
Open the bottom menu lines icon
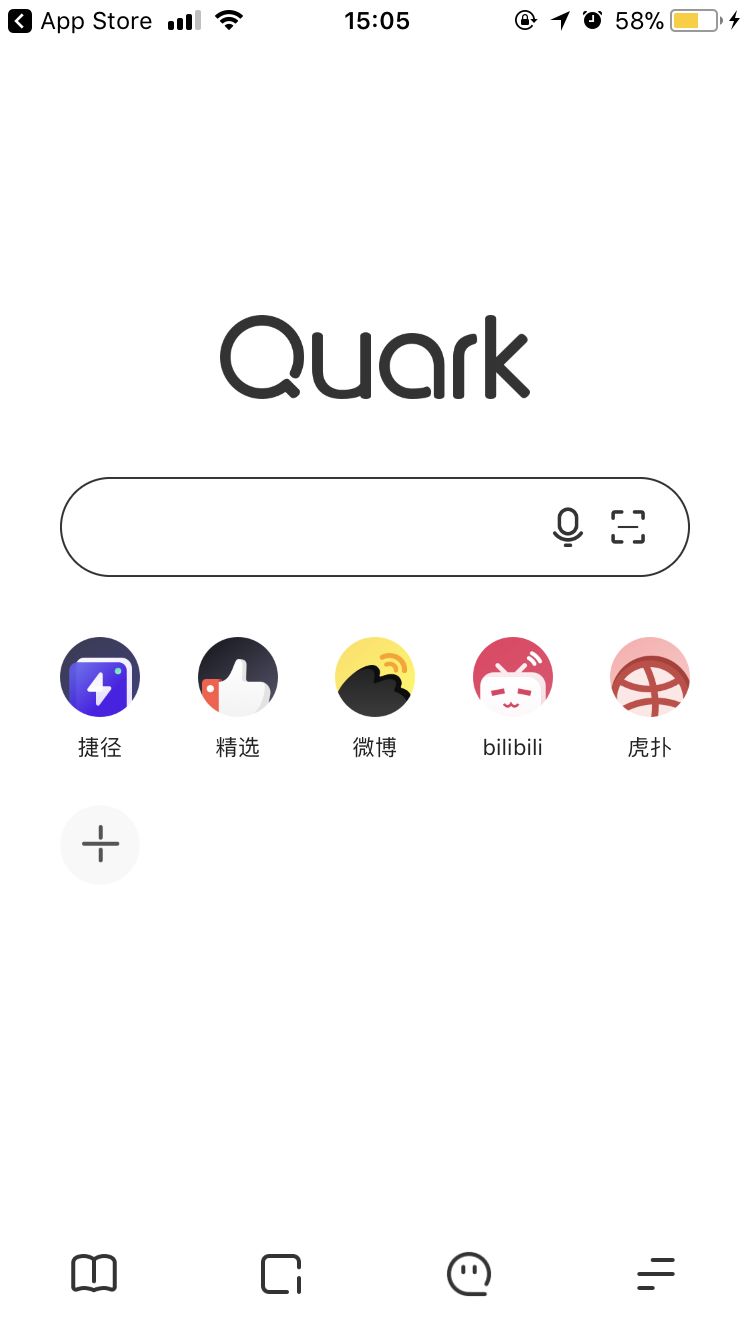pyautogui.click(x=656, y=1274)
